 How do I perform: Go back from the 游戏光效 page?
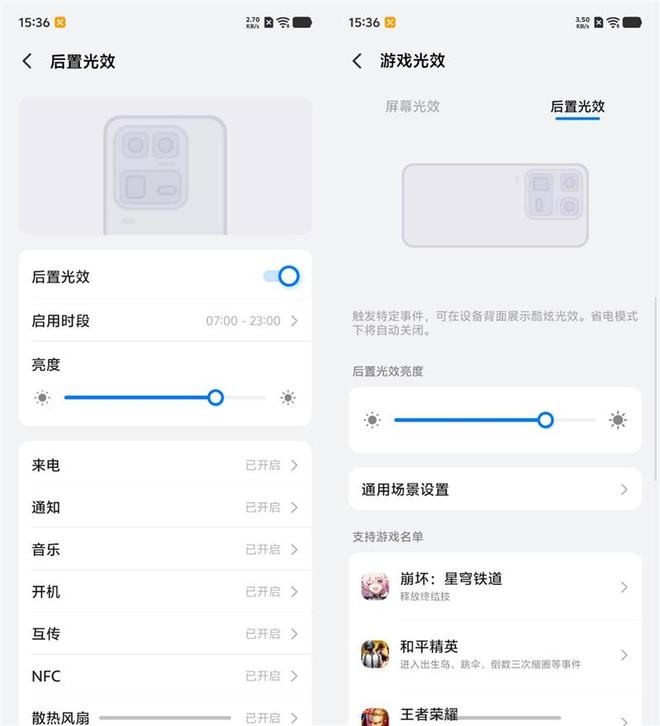pos(357,62)
